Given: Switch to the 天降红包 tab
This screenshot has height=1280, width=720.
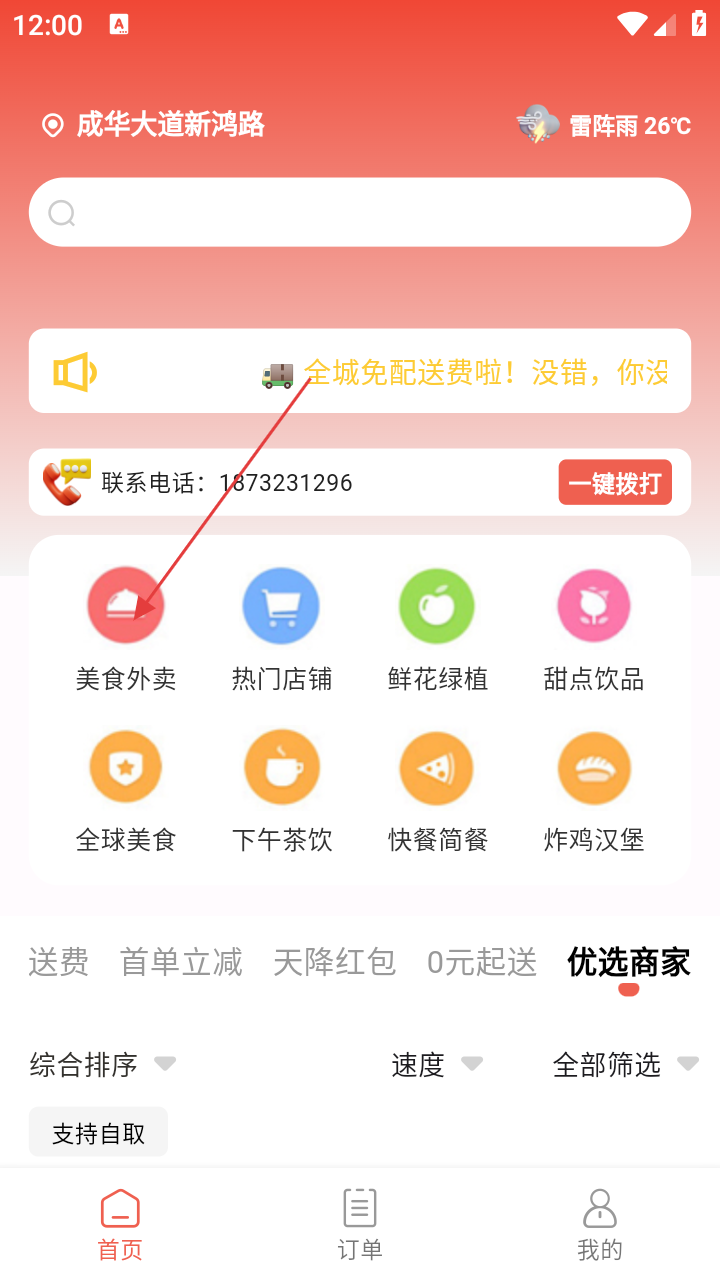Looking at the screenshot, I should [334, 962].
